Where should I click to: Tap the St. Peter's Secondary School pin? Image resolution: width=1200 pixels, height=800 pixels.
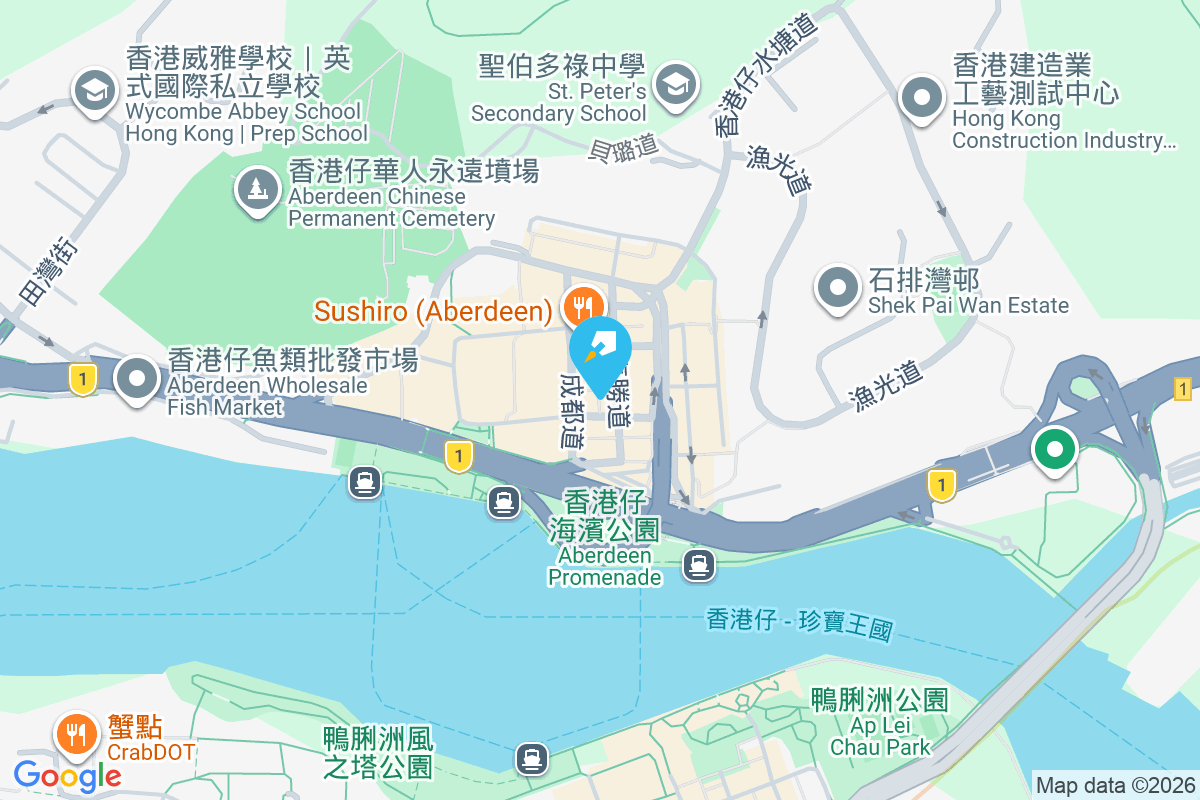tap(676, 83)
